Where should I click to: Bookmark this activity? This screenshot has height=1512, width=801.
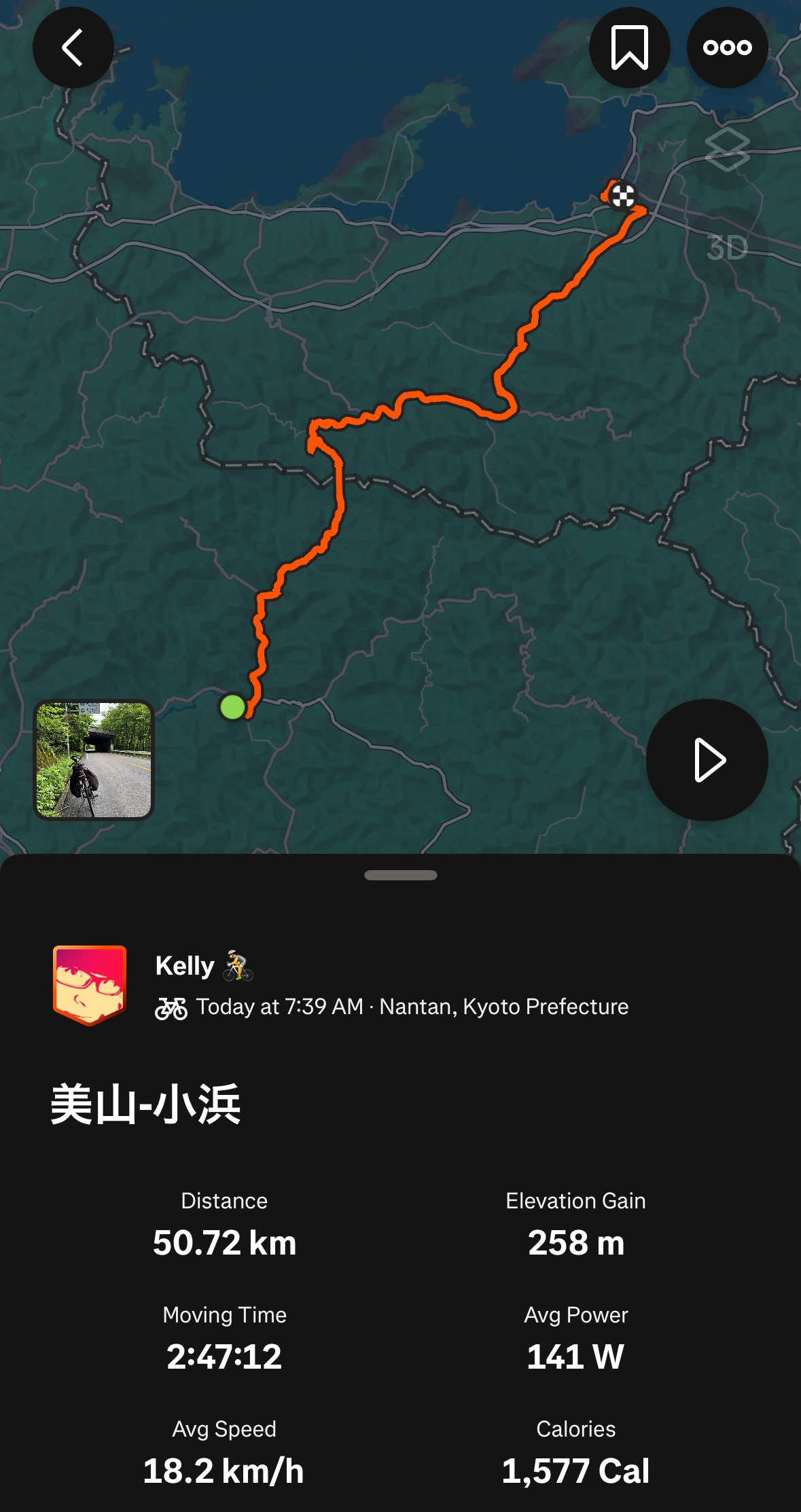click(x=629, y=48)
